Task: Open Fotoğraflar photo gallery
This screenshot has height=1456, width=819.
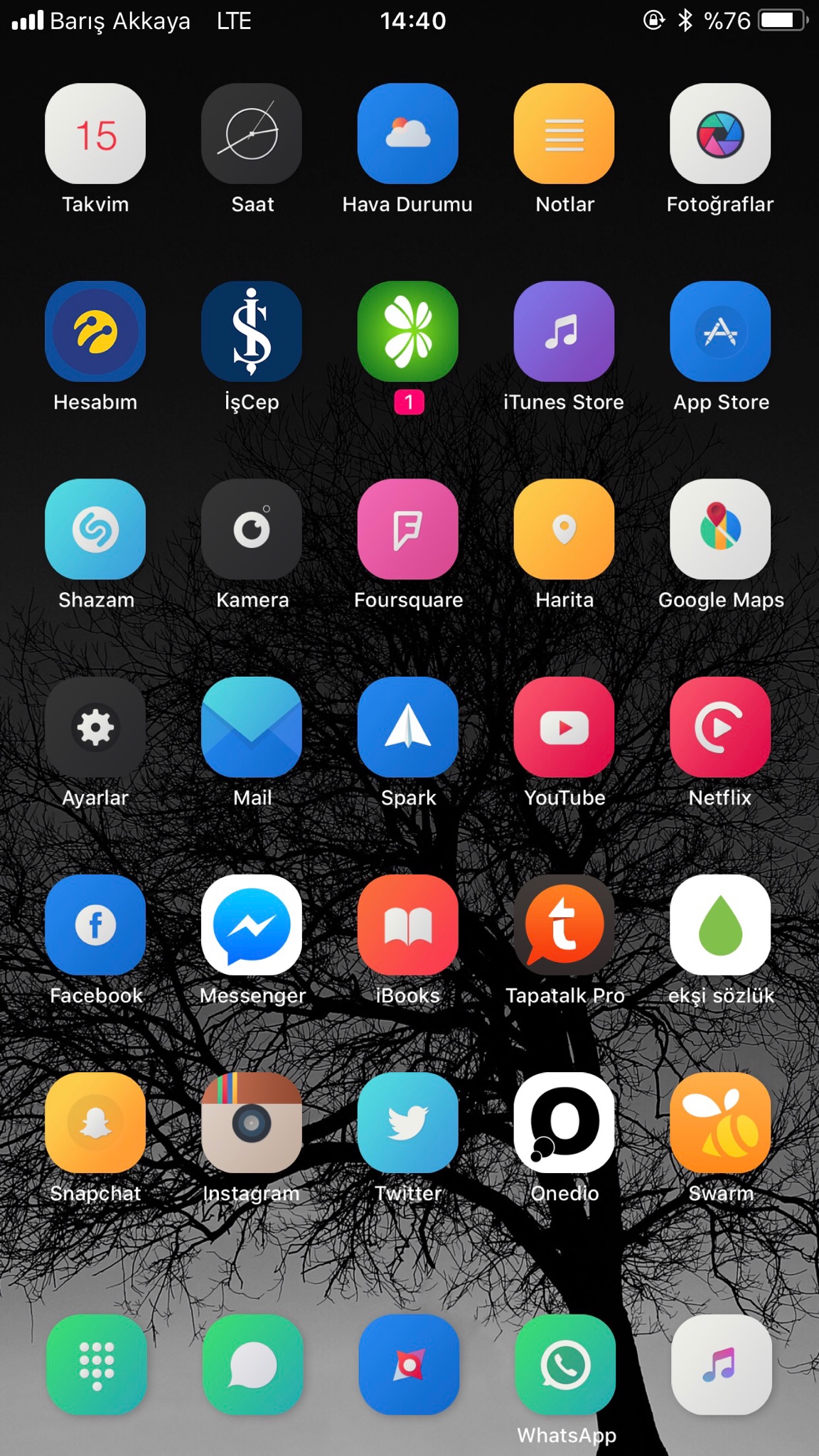Action: pos(720,134)
